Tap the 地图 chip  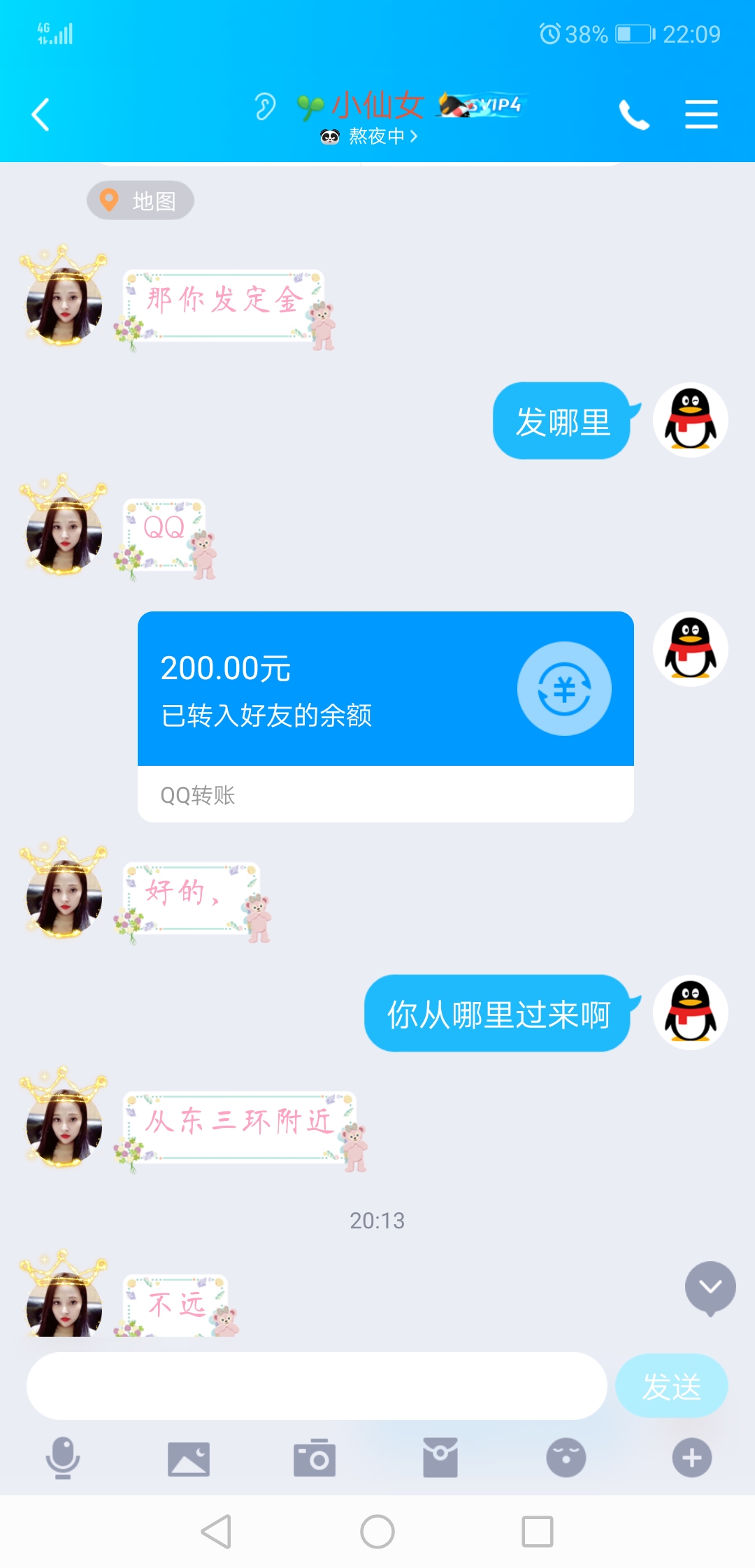click(141, 201)
